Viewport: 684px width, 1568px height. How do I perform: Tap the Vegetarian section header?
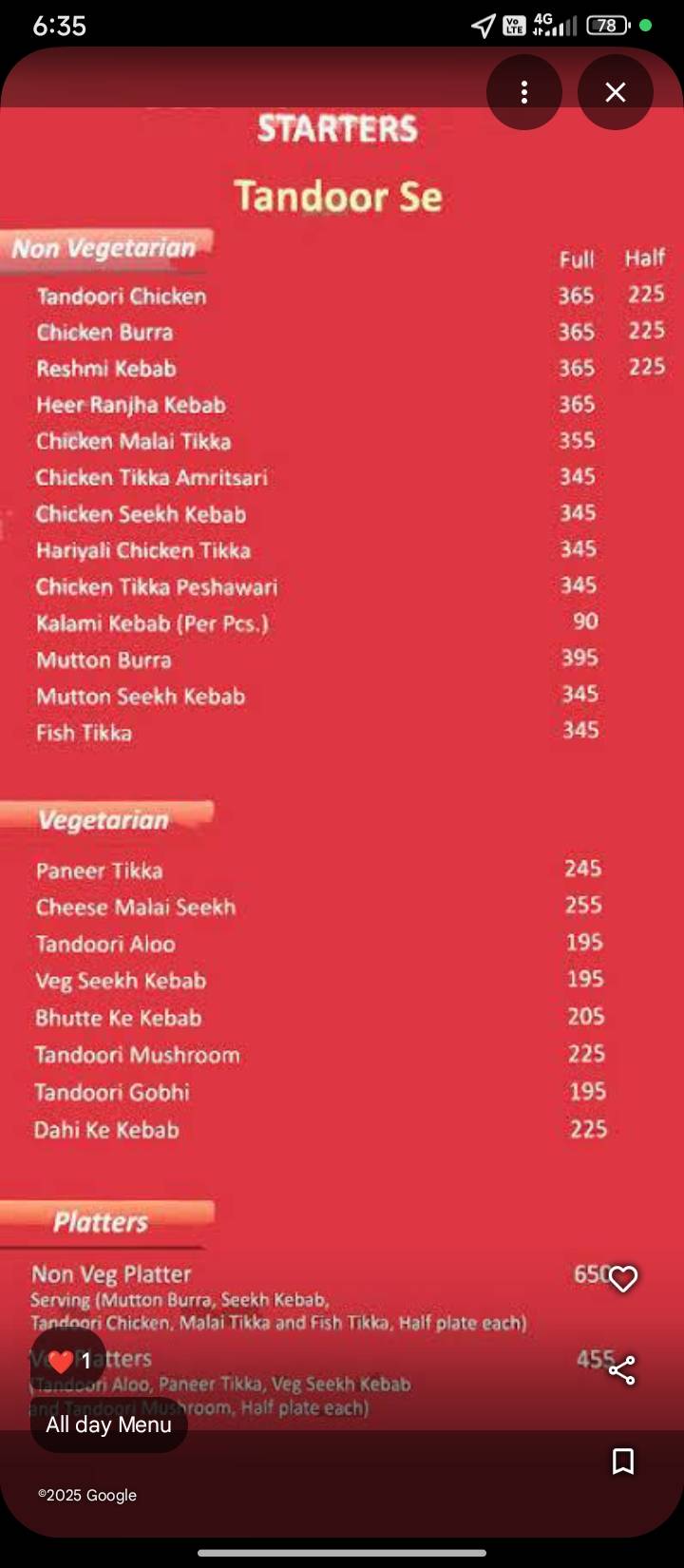coord(104,818)
